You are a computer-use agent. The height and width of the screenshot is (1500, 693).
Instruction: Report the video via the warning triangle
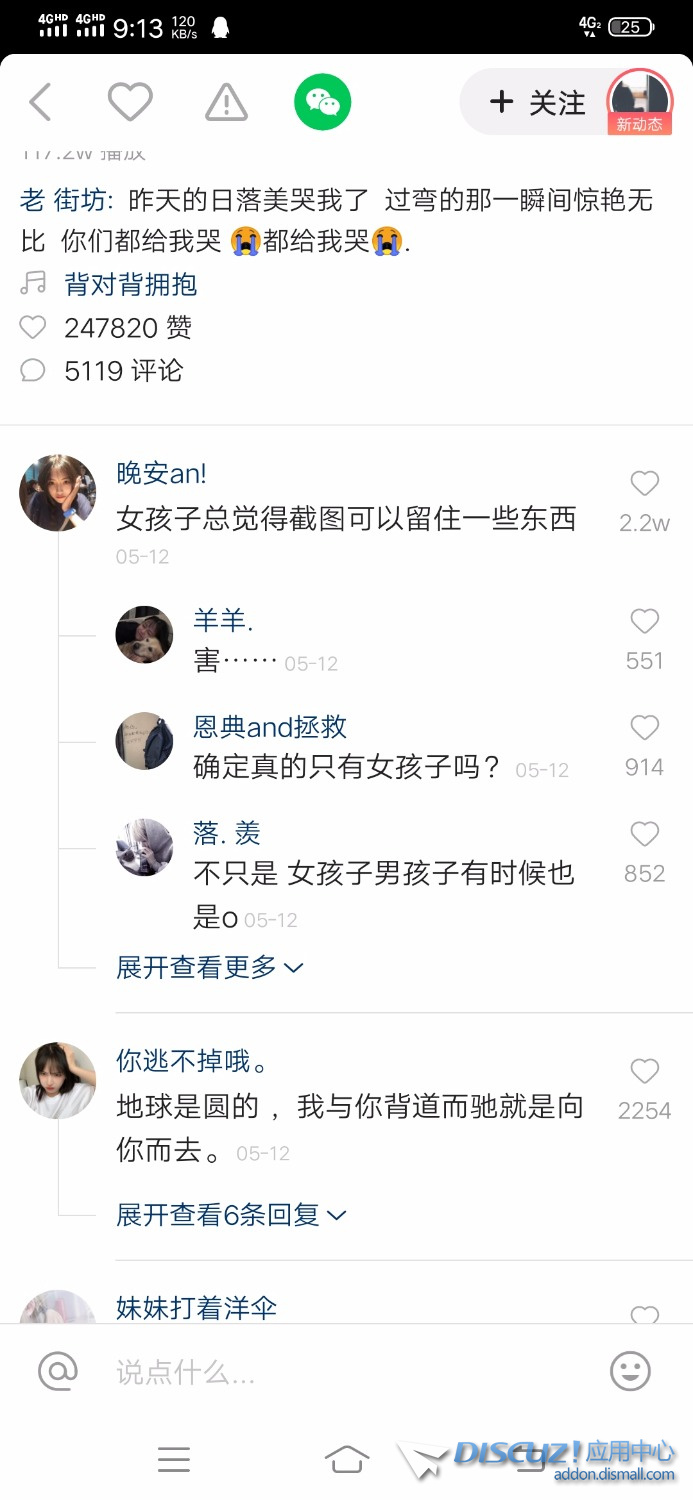226,102
